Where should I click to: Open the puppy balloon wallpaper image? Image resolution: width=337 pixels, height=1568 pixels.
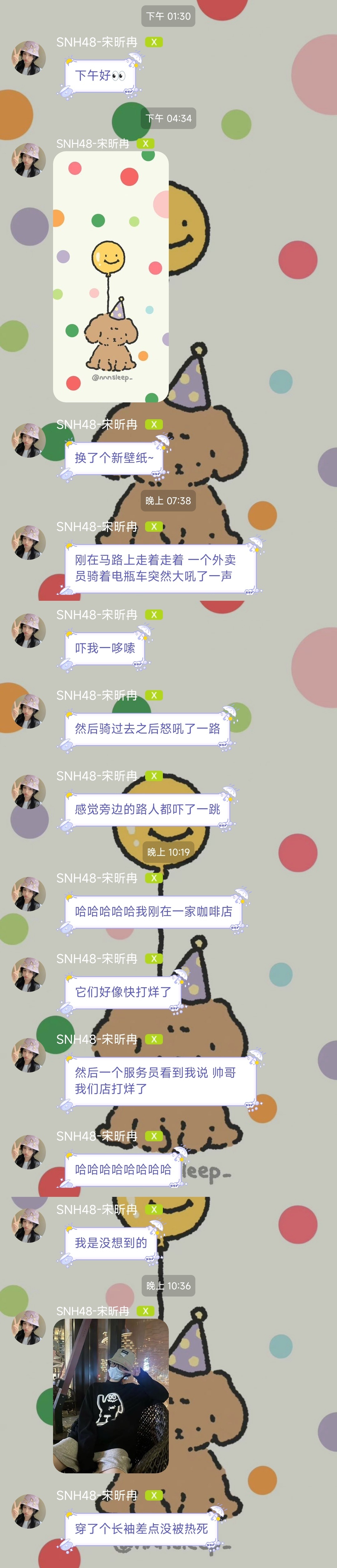tap(111, 276)
